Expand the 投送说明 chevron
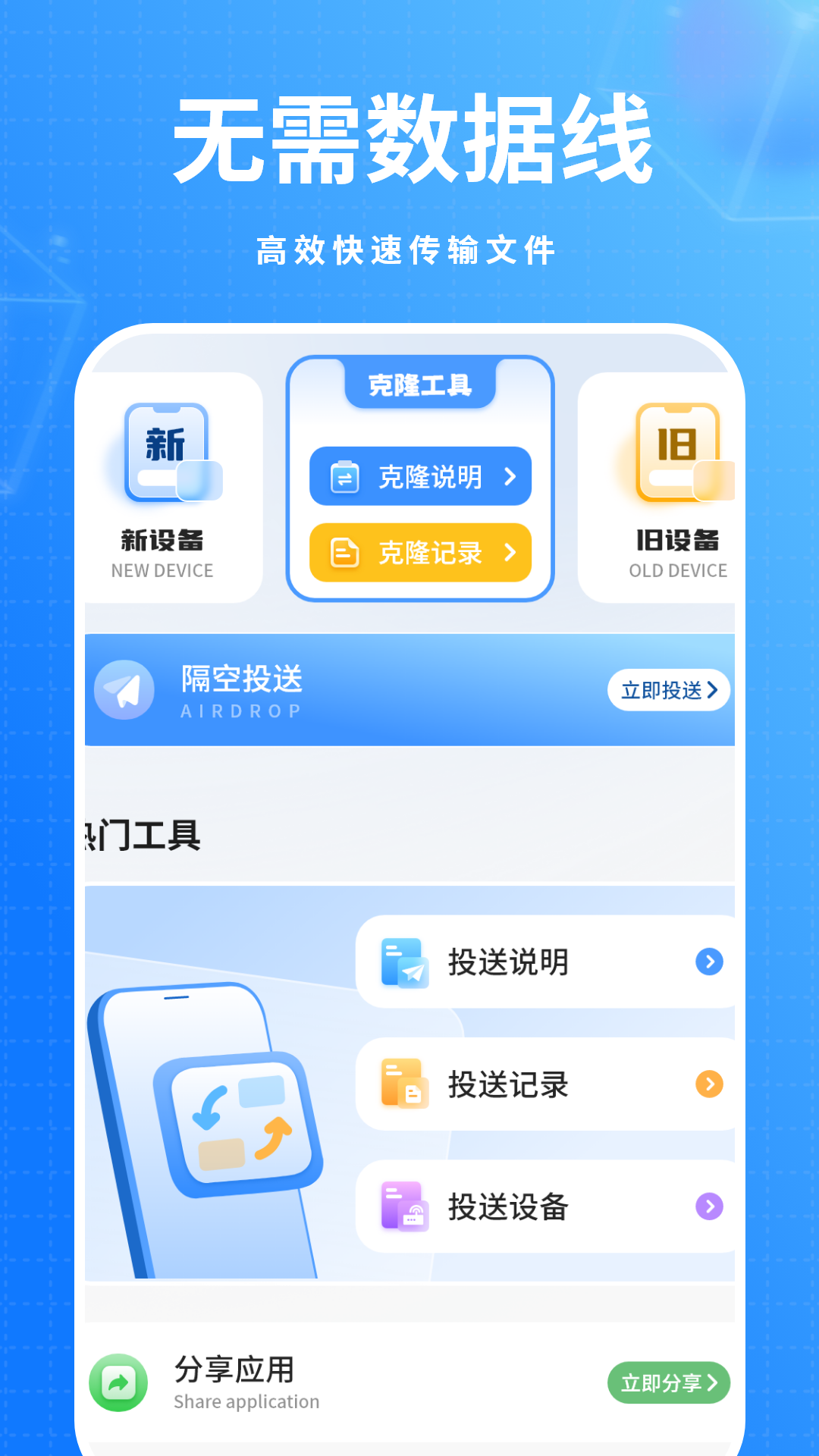Screen dimensions: 819x1456 click(710, 960)
